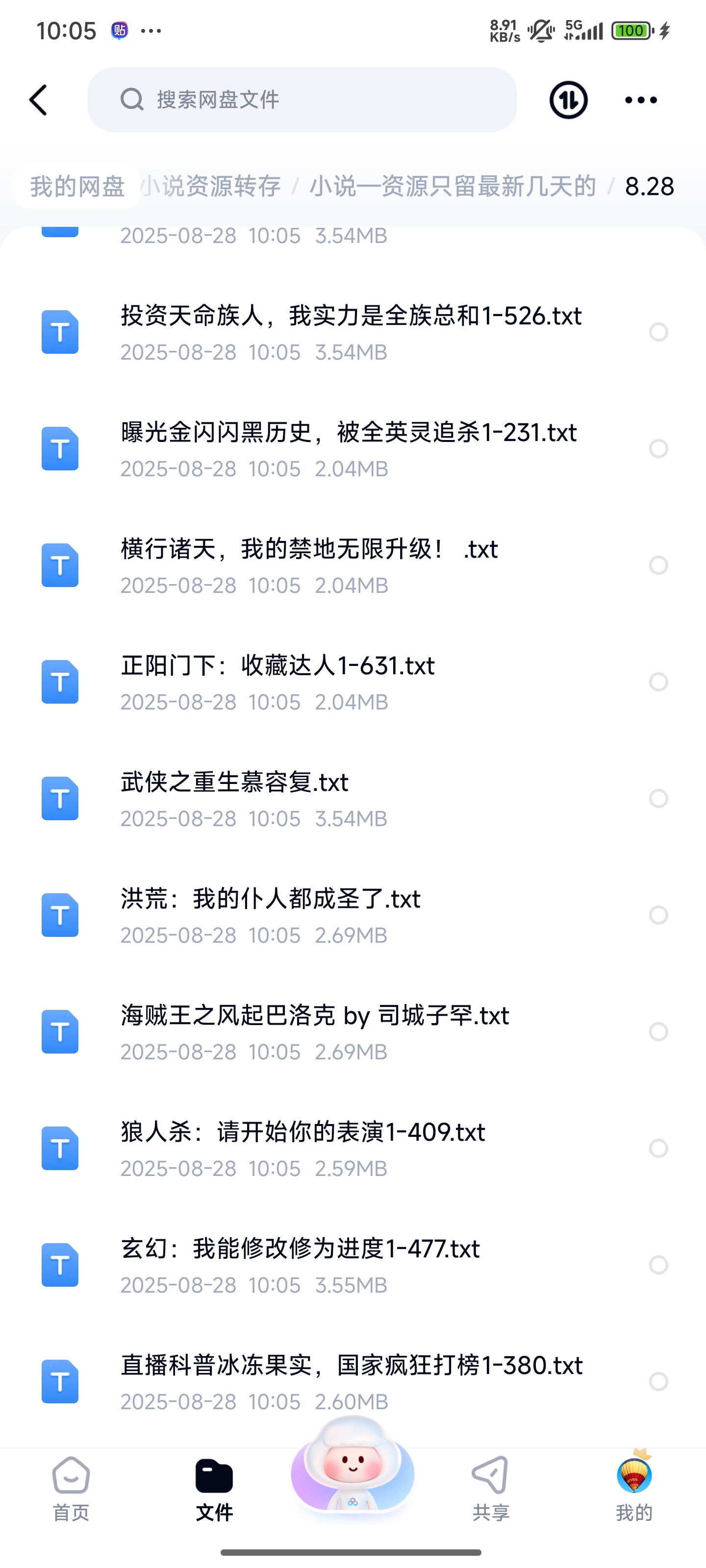
Task: Select checkbox for 曝光金闪闪黑历史 file
Action: click(x=658, y=449)
